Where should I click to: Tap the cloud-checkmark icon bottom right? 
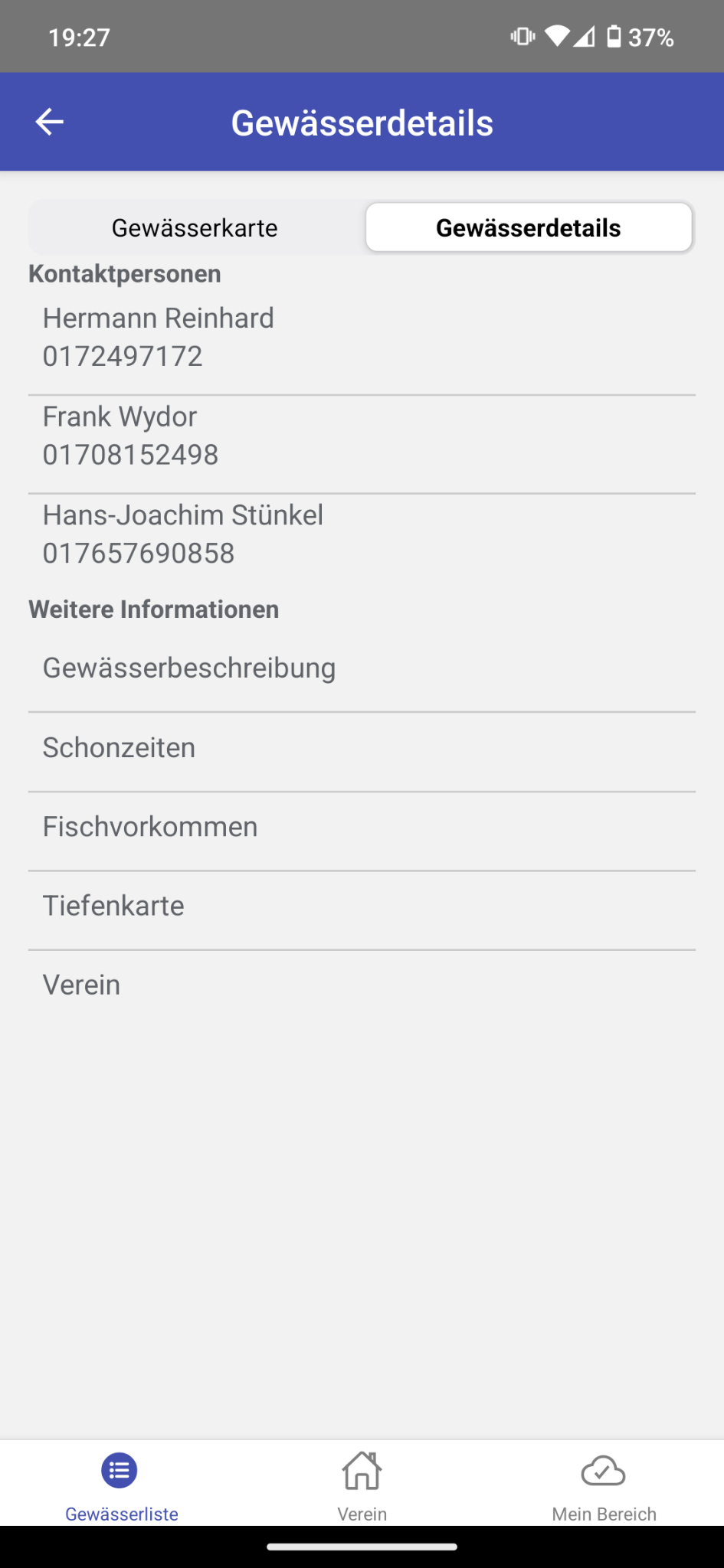coord(604,1469)
